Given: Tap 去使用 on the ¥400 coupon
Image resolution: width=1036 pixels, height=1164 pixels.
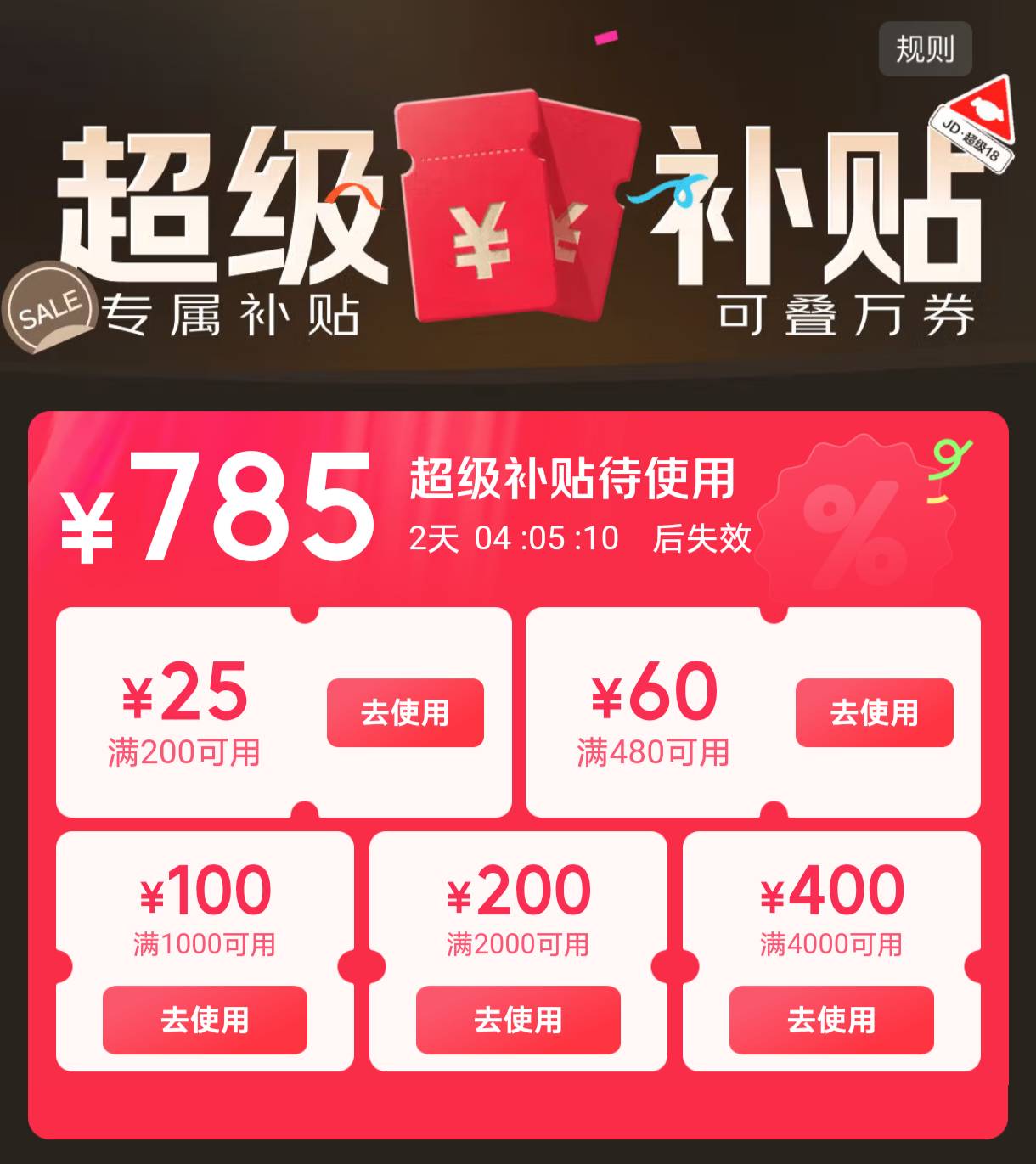Looking at the screenshot, I should 831,1019.
